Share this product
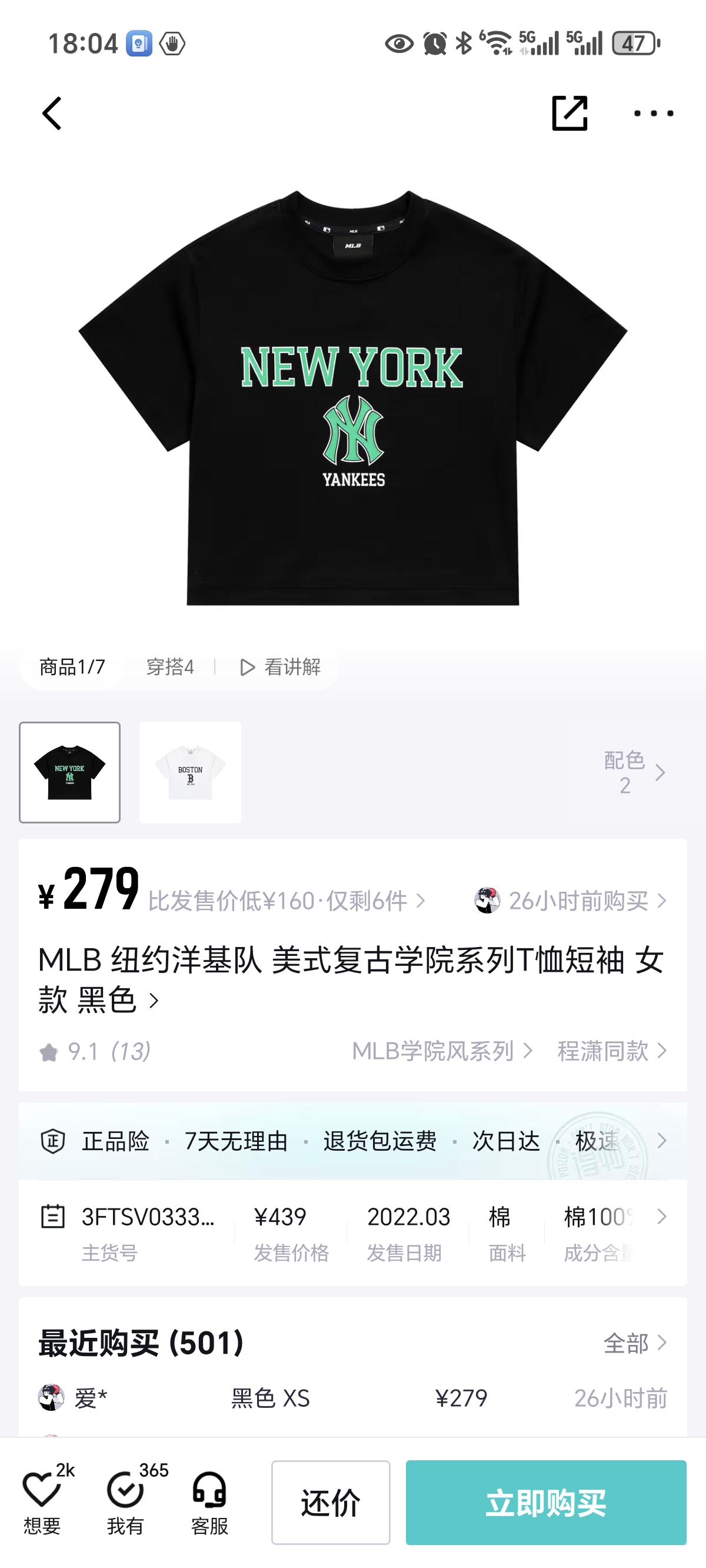This screenshot has width=706, height=1568. 570,113
